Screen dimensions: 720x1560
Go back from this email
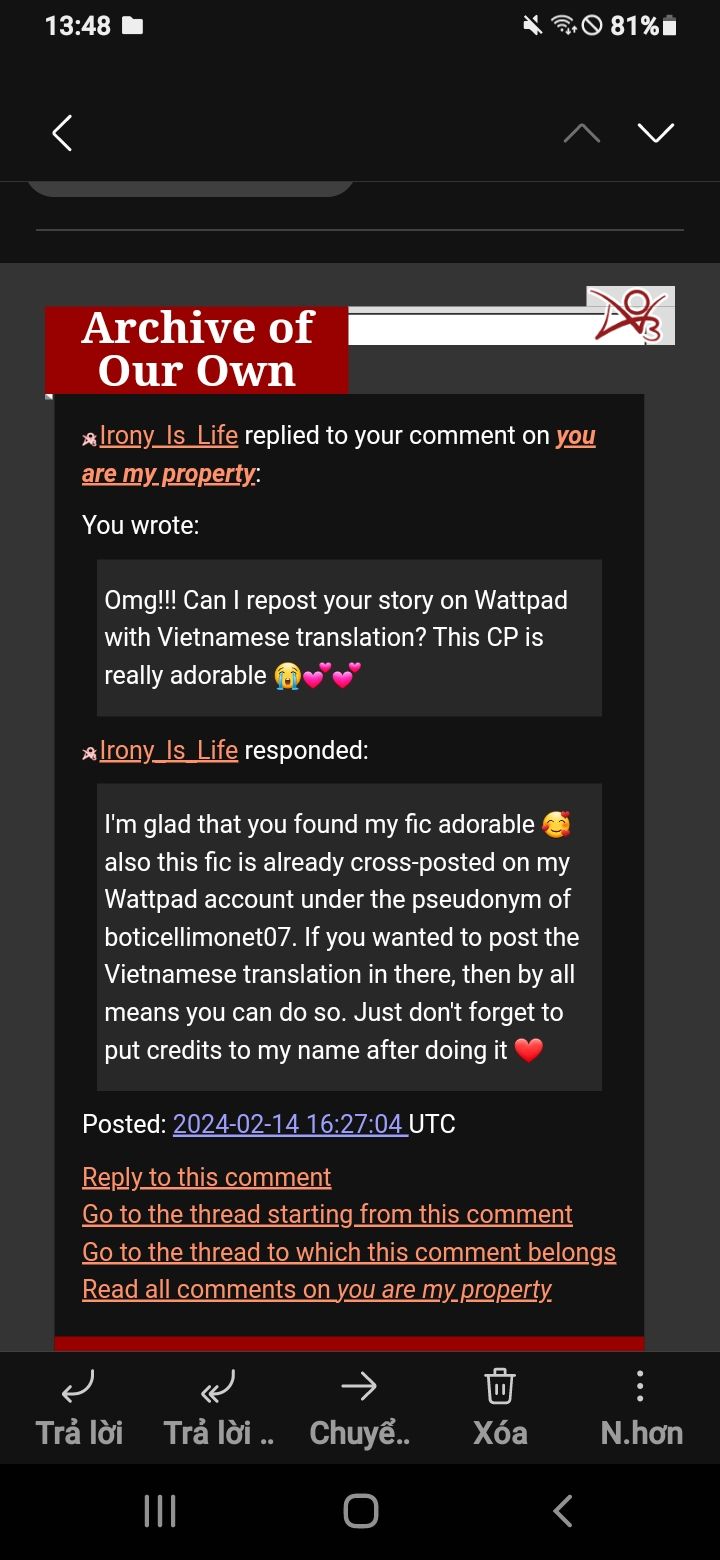click(62, 133)
